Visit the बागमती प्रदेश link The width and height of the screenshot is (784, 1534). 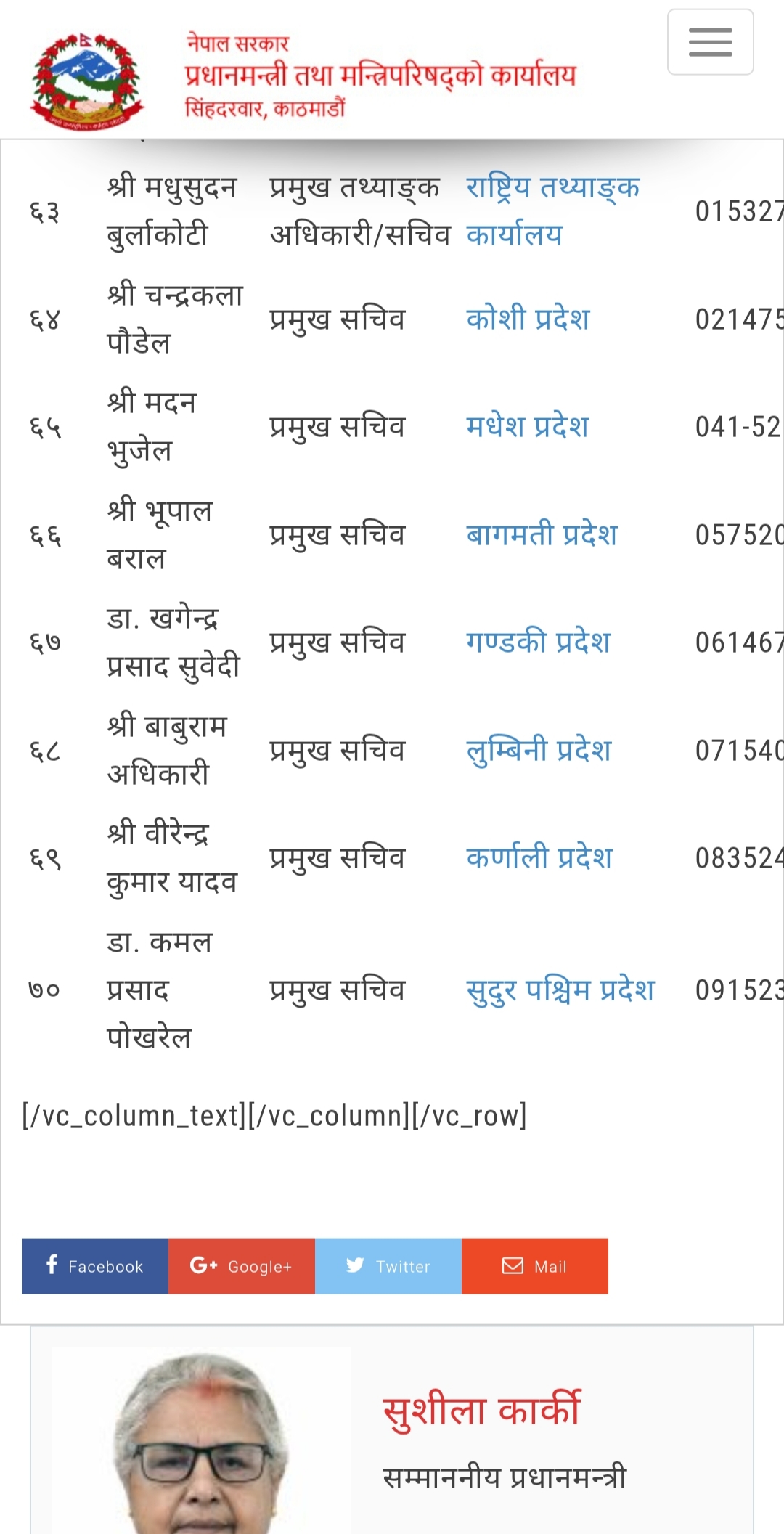pos(542,534)
